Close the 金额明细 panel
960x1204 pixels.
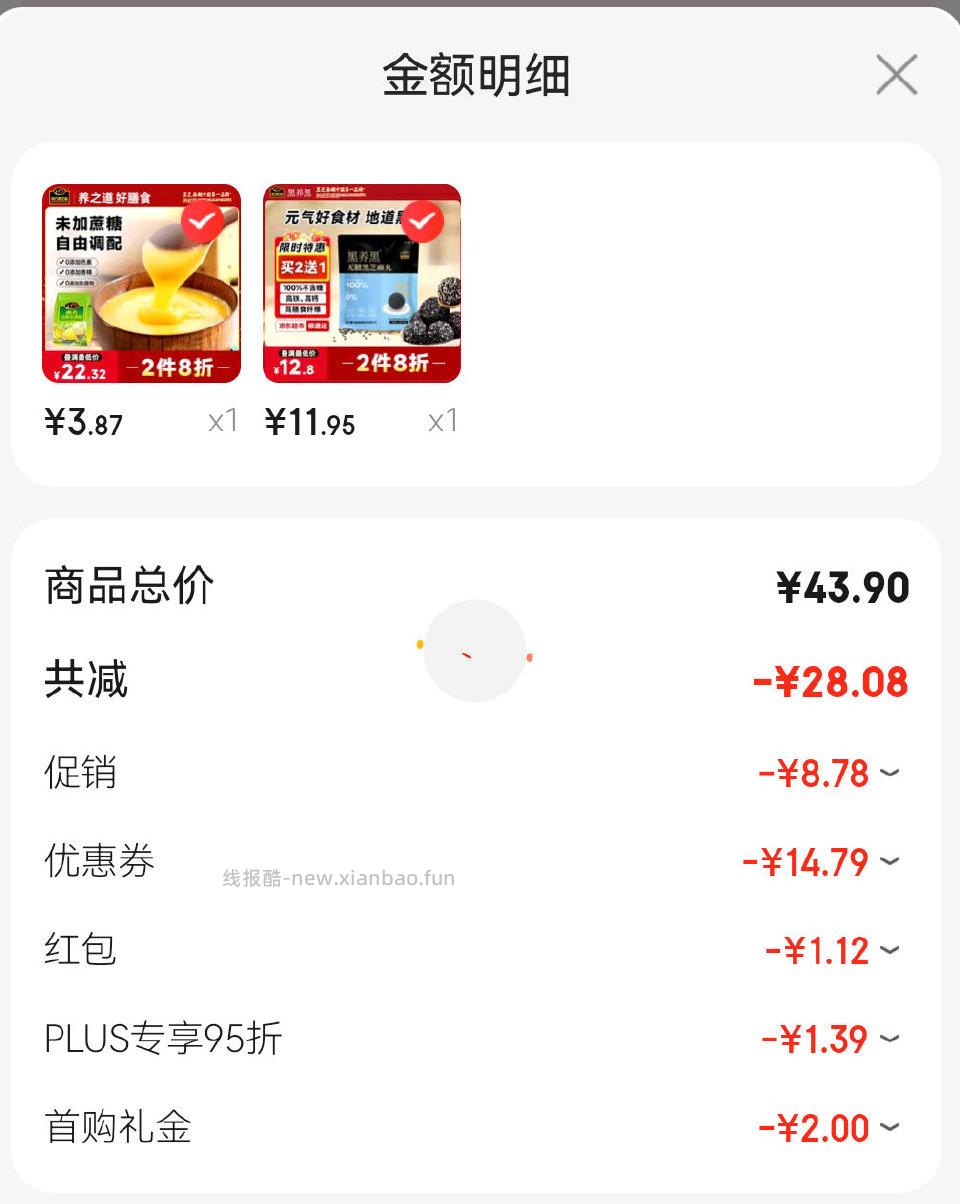(896, 75)
